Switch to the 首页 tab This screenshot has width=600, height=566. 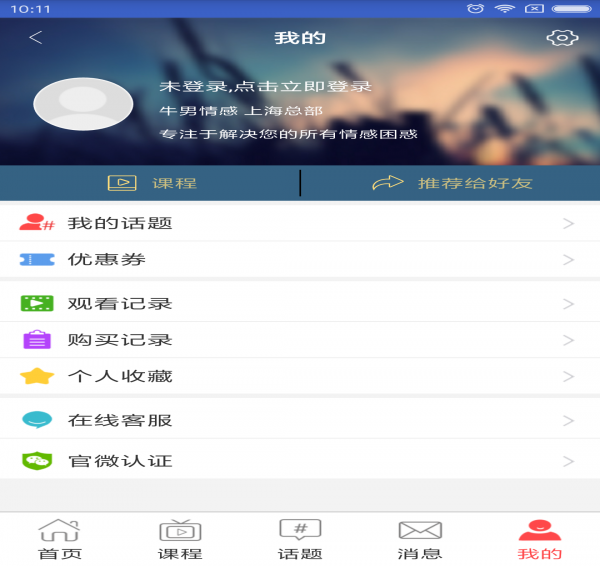[x=59, y=540]
